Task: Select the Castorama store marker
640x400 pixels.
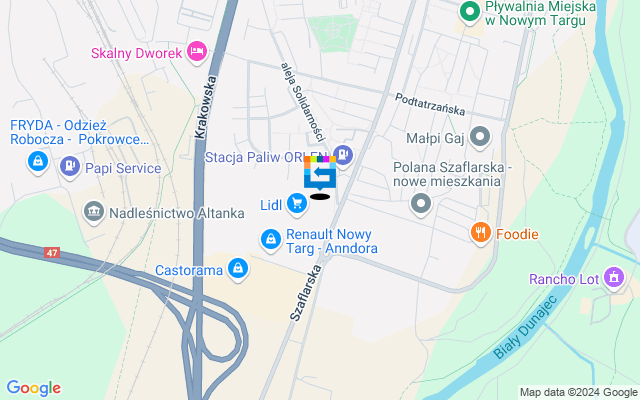Action: (238, 269)
